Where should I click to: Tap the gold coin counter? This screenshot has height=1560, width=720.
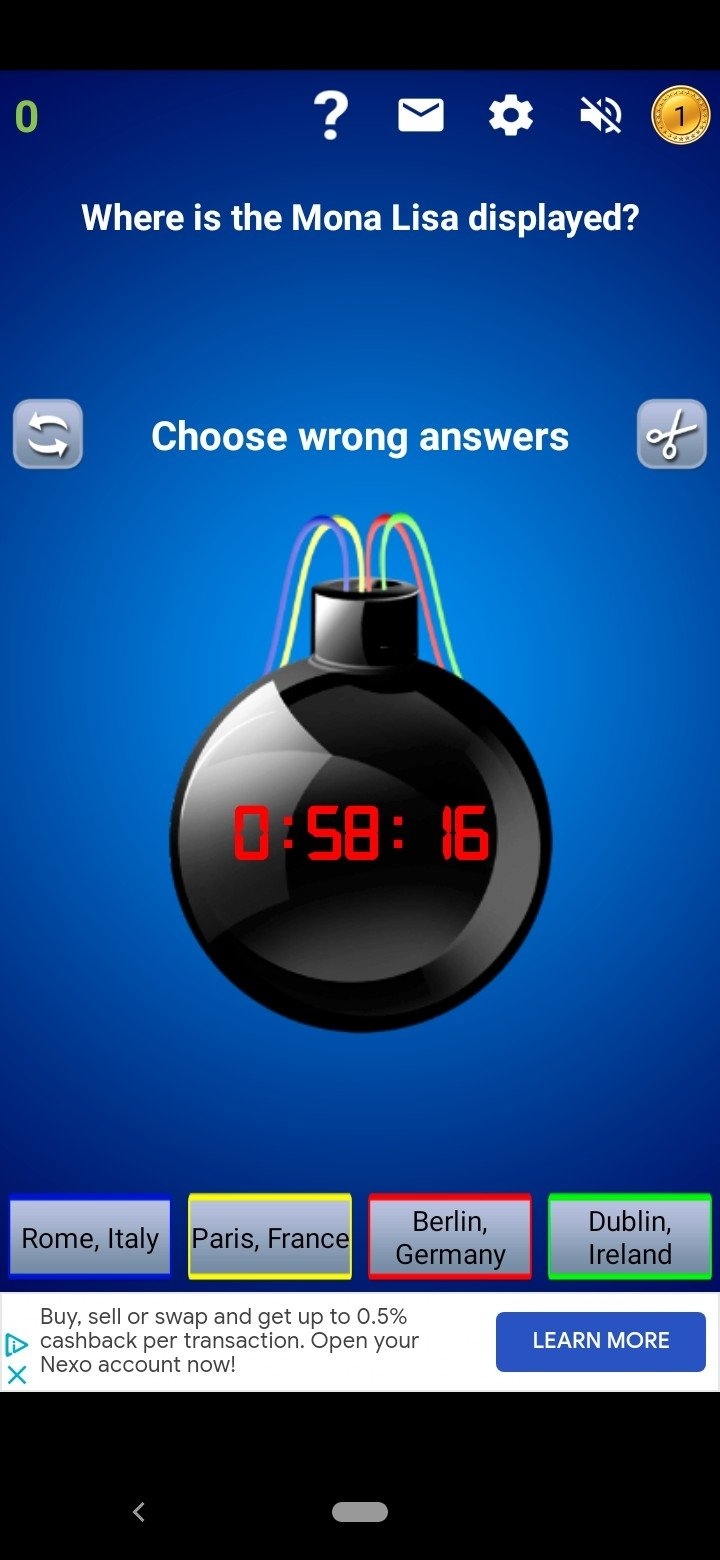[681, 116]
